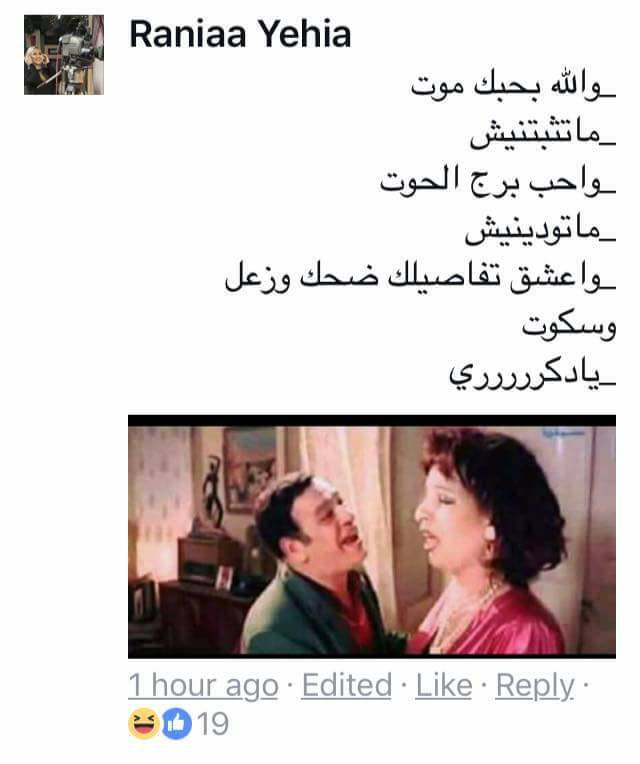Open Raniaa Yehia's profile picture
This screenshot has height=764, width=640.
click(x=63, y=55)
